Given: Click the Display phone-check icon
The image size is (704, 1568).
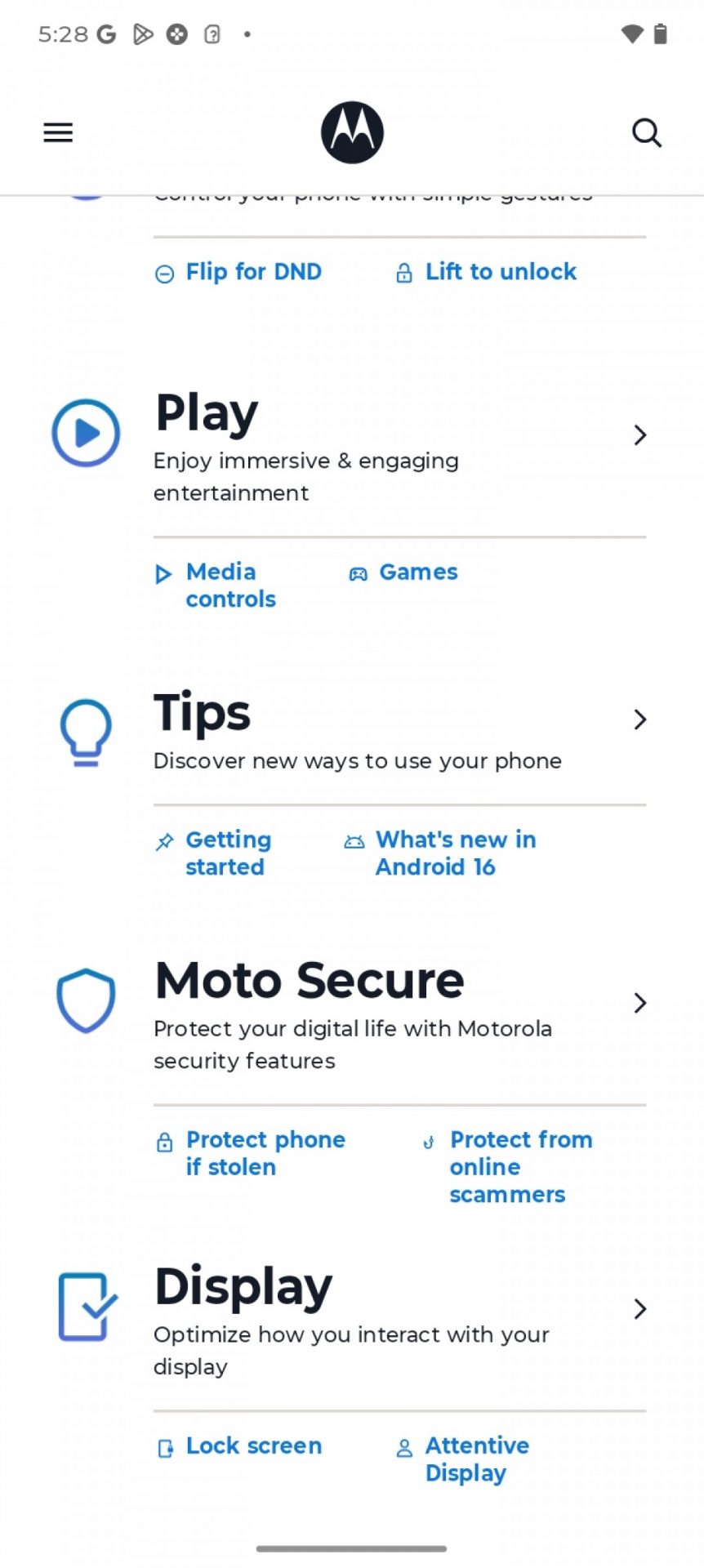Looking at the screenshot, I should pos(85,1306).
